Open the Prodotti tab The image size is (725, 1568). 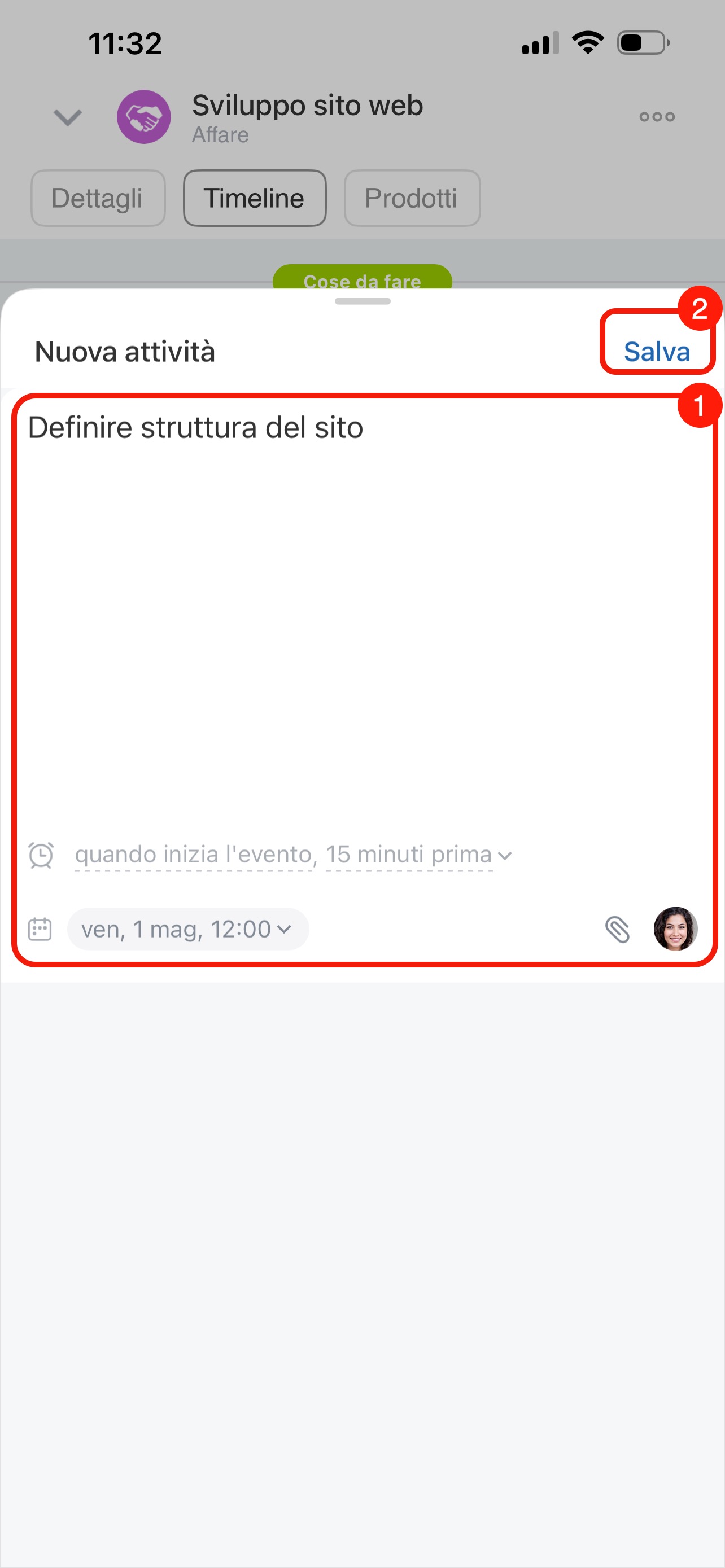412,199
